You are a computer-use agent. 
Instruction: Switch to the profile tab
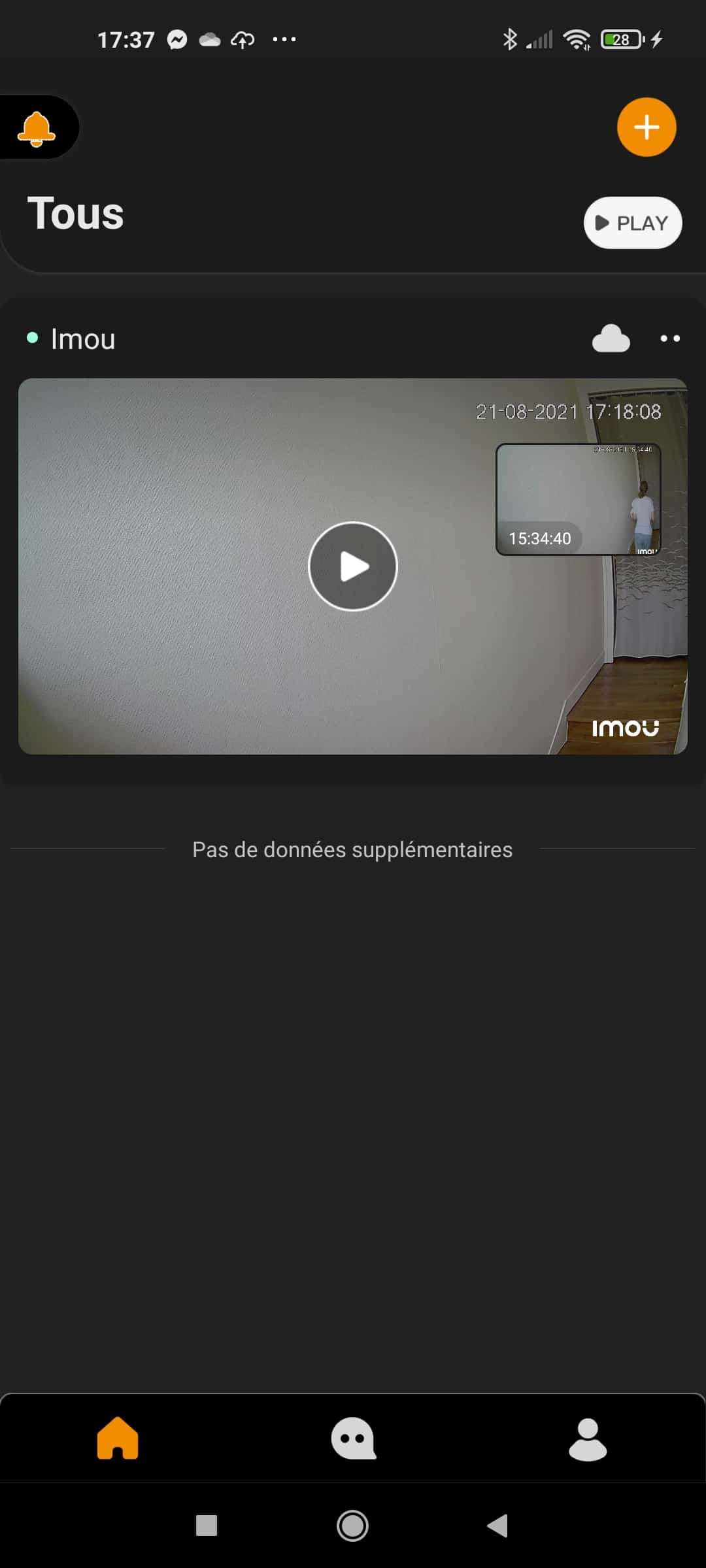[x=588, y=1439]
